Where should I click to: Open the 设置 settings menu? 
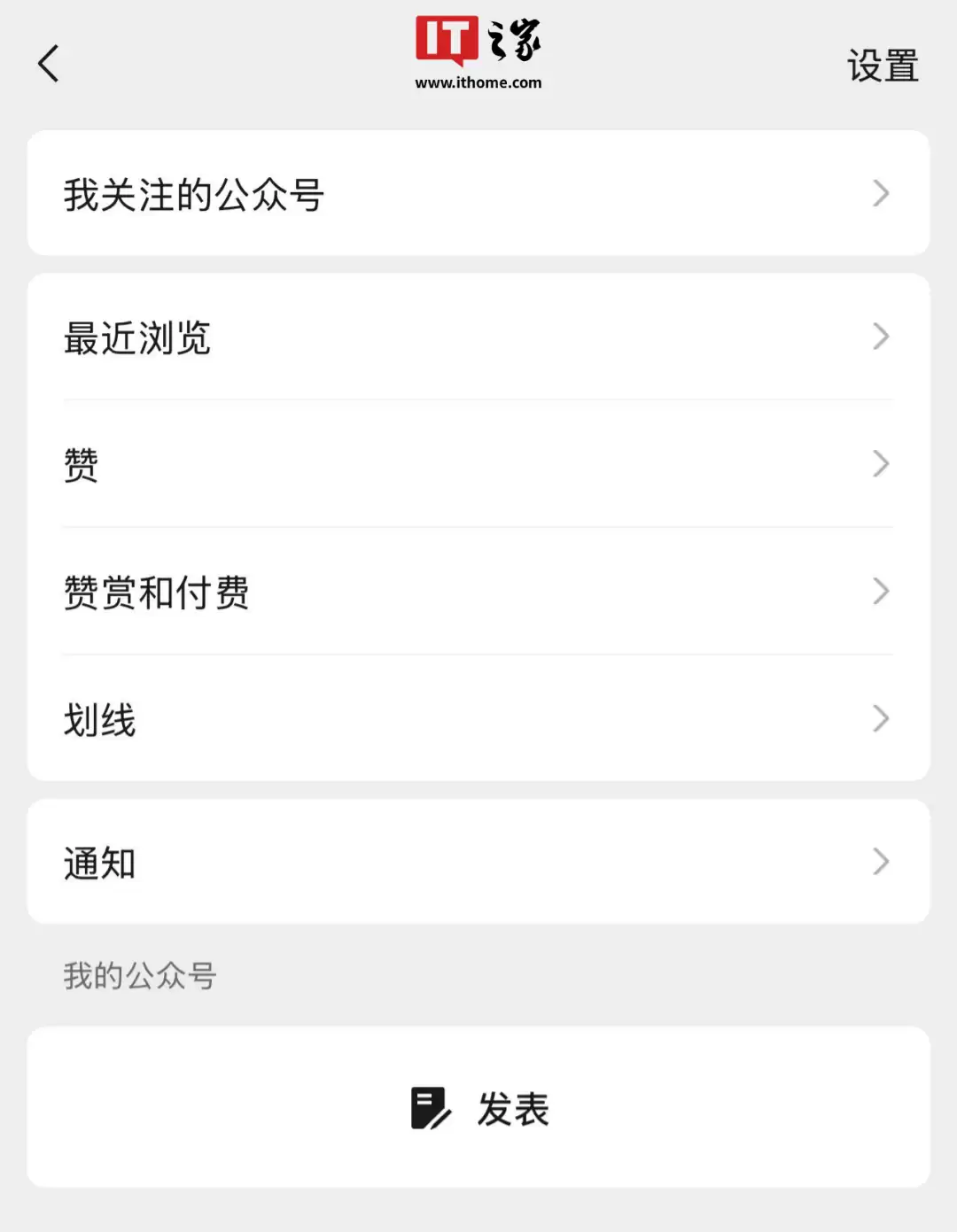pos(883,66)
